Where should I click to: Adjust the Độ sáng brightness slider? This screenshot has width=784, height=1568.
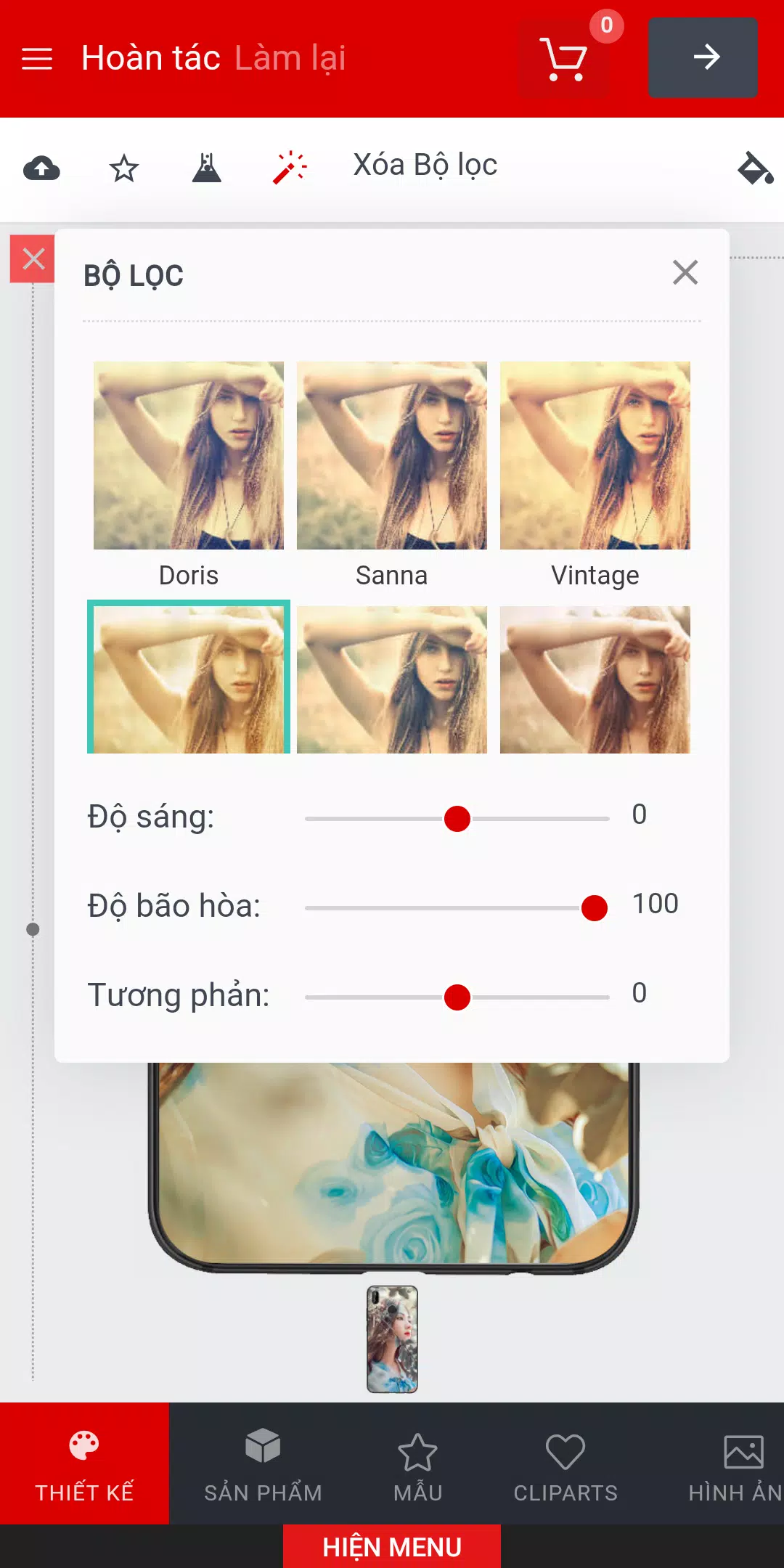point(457,818)
